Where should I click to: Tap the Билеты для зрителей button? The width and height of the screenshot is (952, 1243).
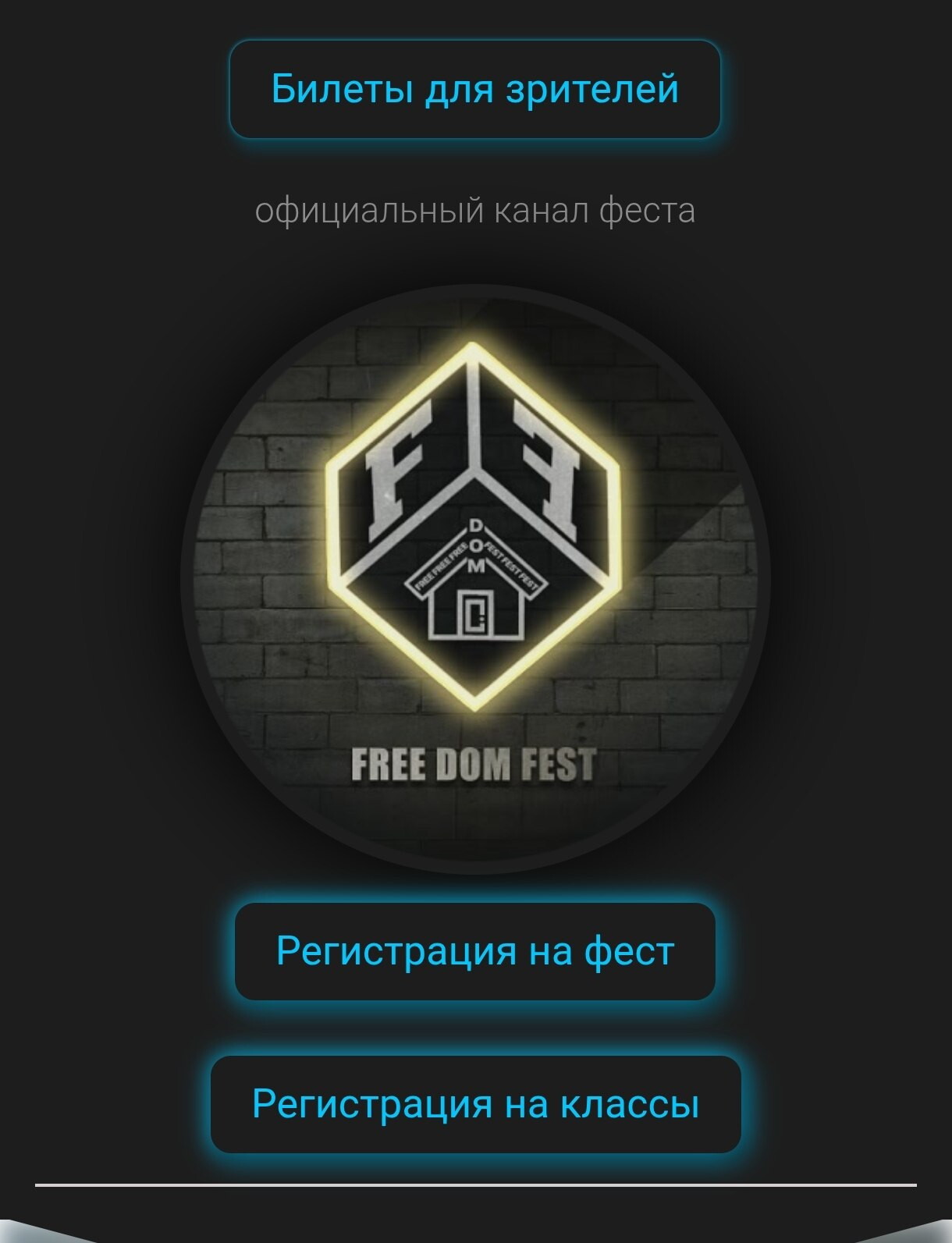tap(474, 89)
